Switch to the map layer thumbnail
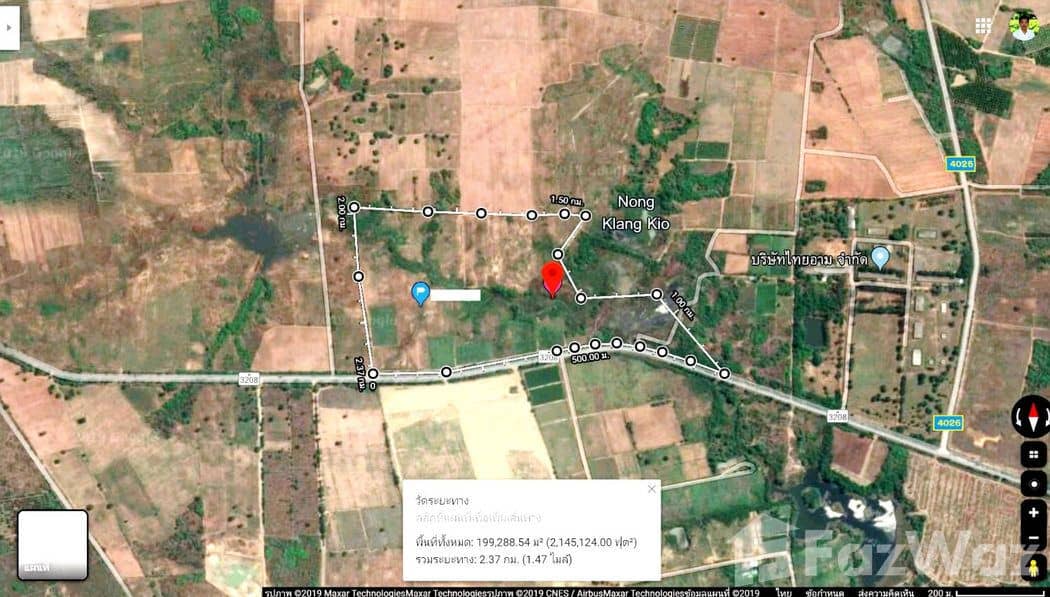Viewport: 1050px width, 597px height. 52,545
